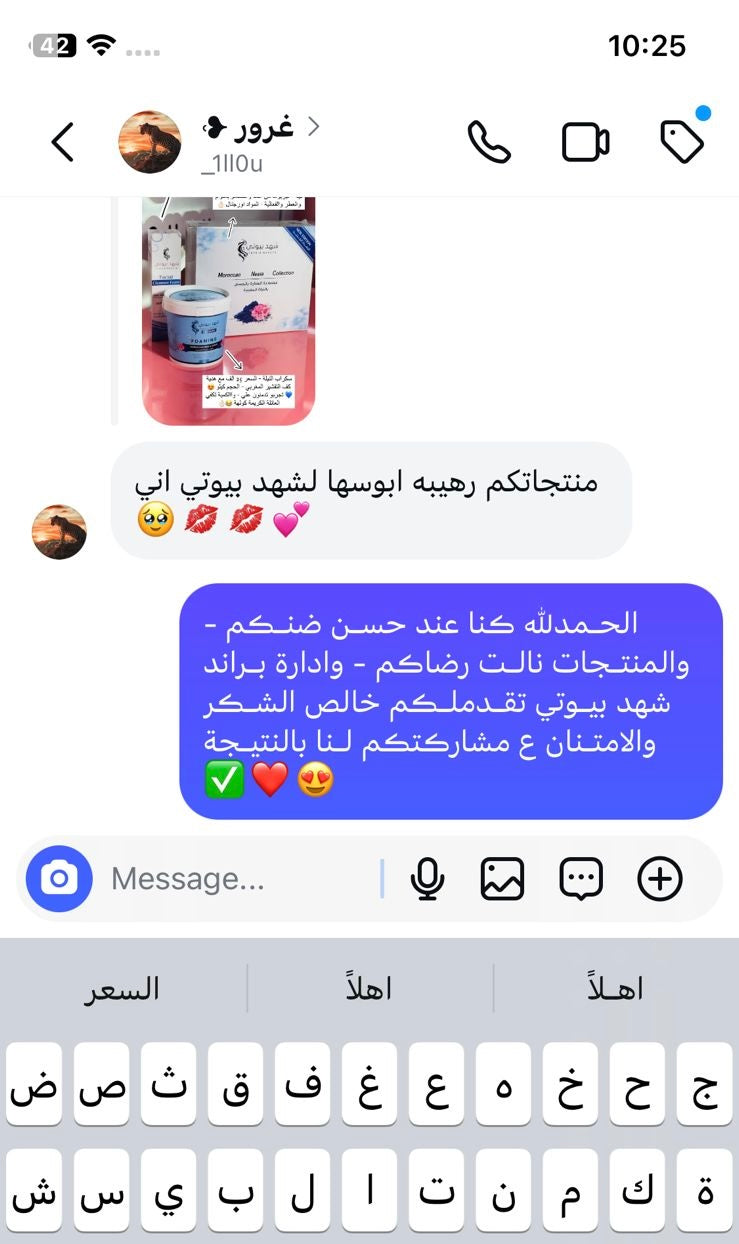The height and width of the screenshot is (1244, 739).
Task: Open the label tag icon in header
Action: [684, 141]
